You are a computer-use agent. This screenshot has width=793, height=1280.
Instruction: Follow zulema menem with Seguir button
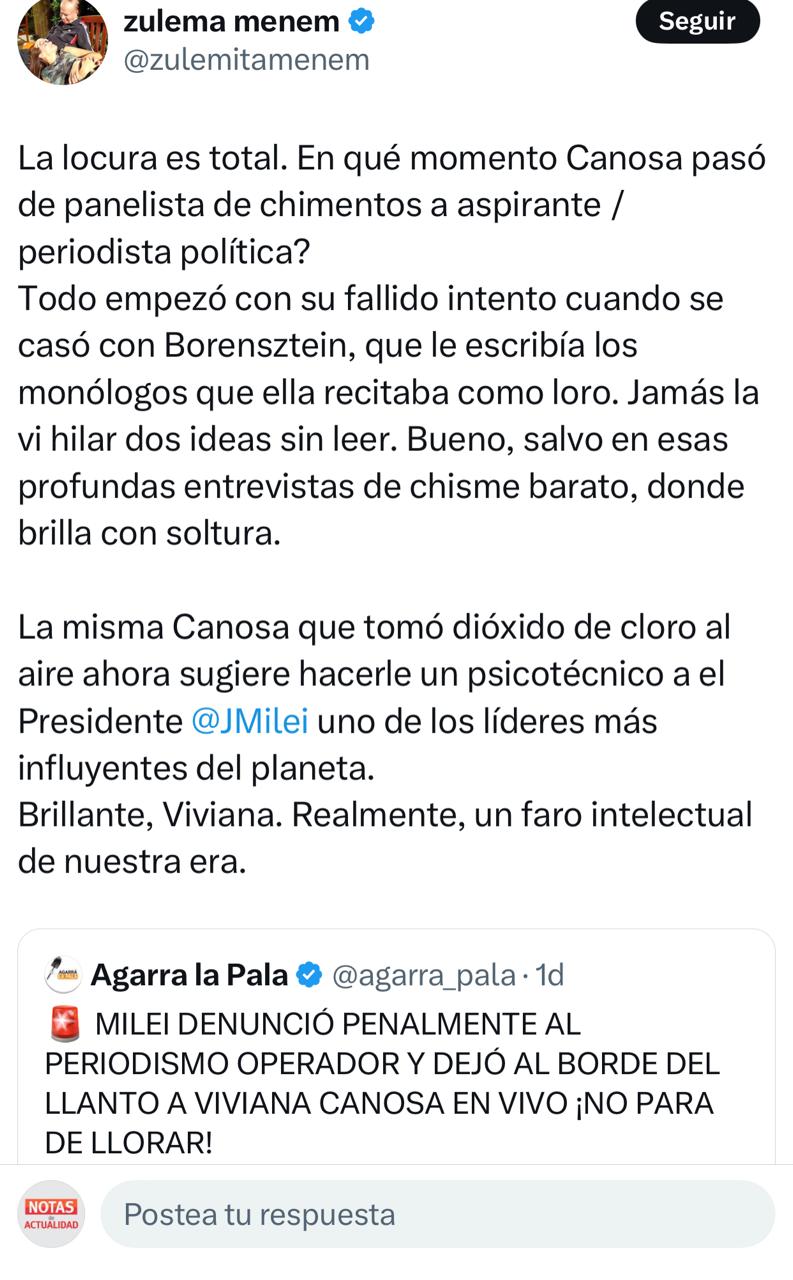coord(697,21)
